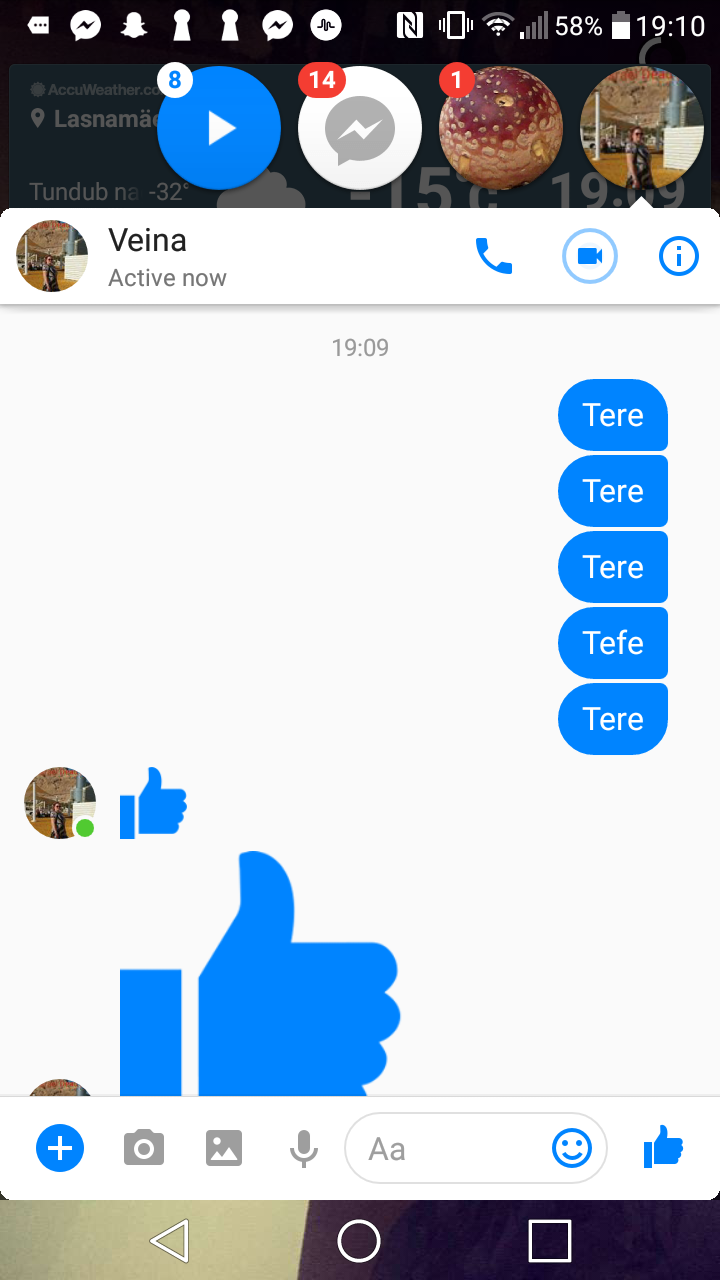The height and width of the screenshot is (1280, 720).
Task: Start a video call with Veina
Action: click(x=590, y=257)
